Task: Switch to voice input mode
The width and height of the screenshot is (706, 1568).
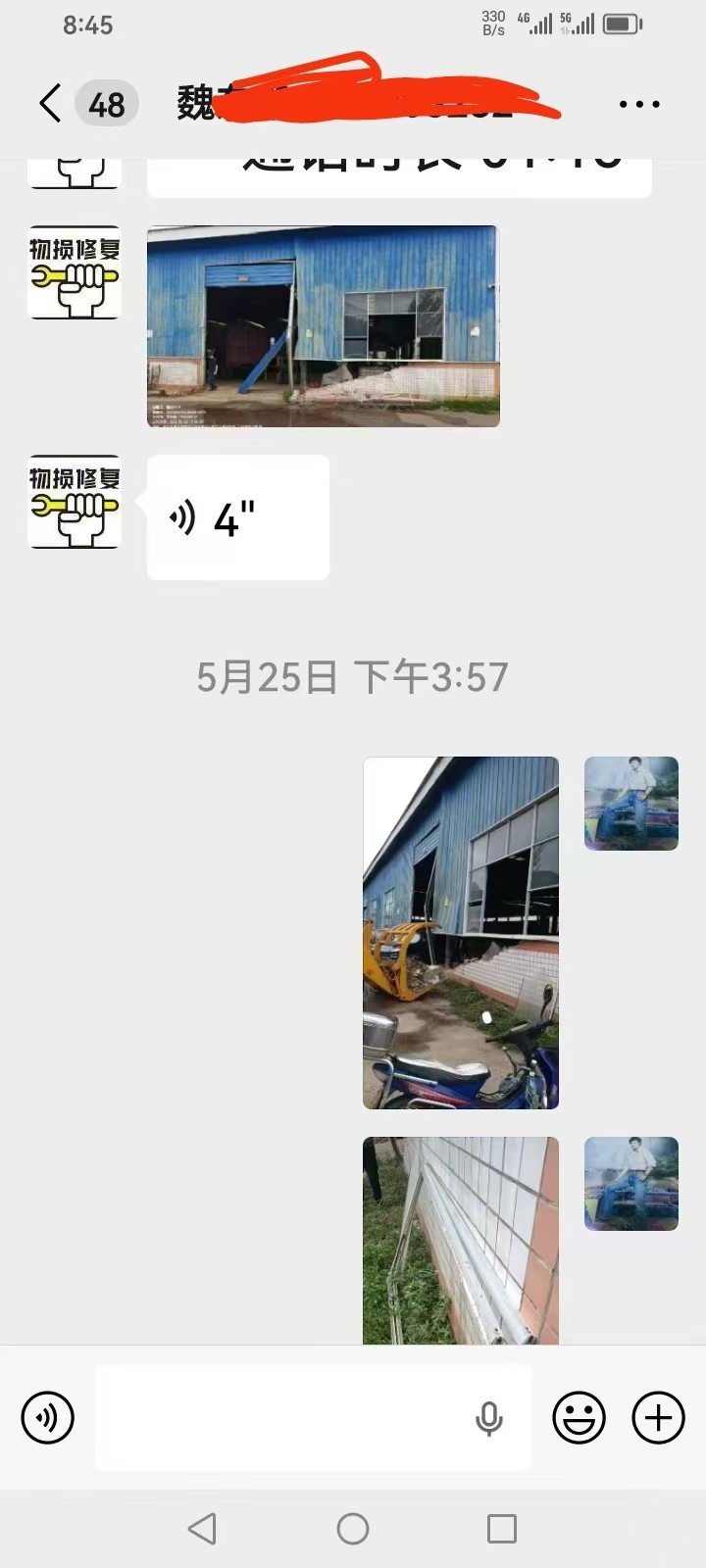Action: click(48, 1417)
